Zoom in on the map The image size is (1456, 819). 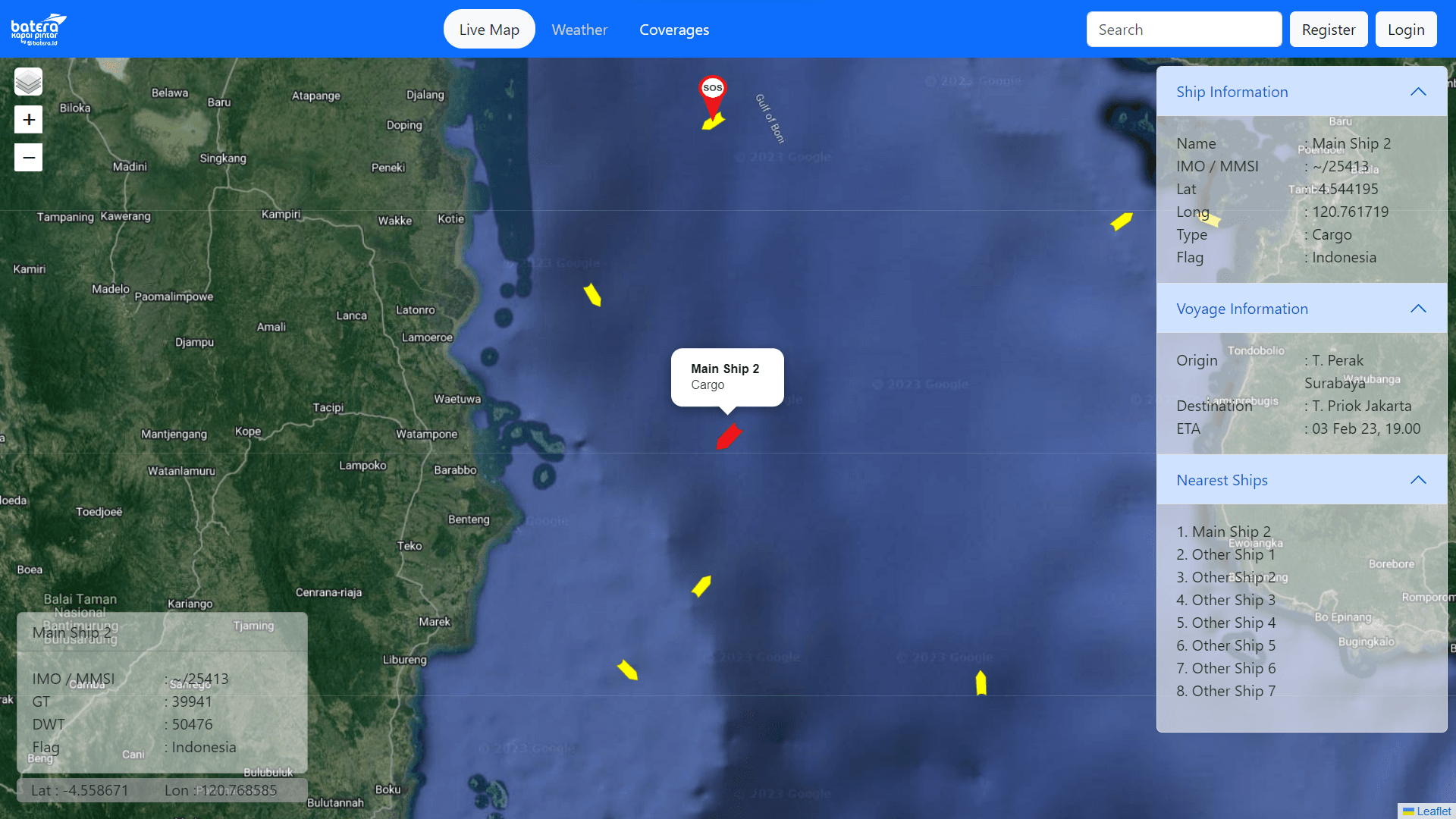click(x=28, y=120)
